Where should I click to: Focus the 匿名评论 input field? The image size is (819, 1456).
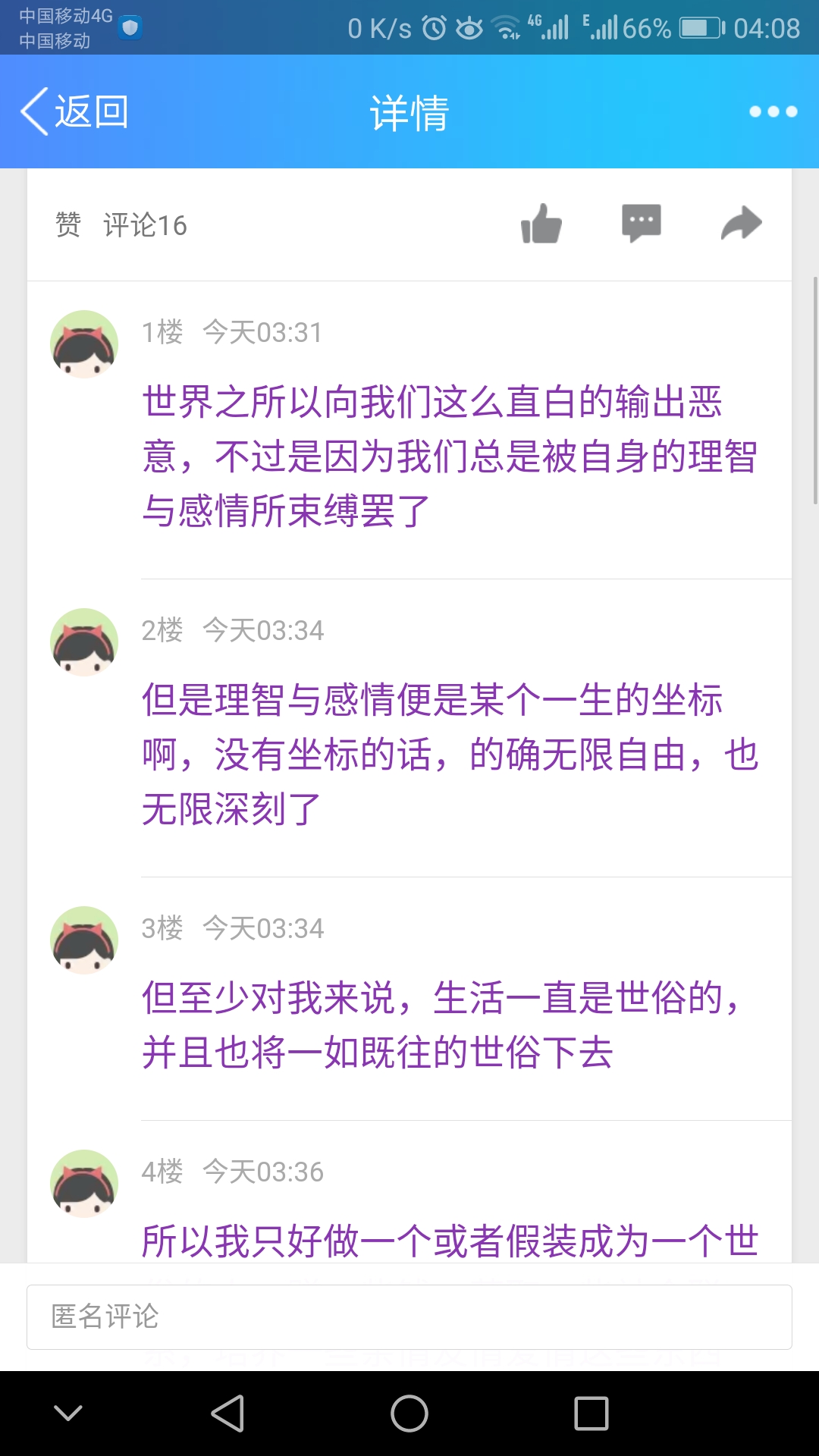pyautogui.click(x=409, y=1317)
